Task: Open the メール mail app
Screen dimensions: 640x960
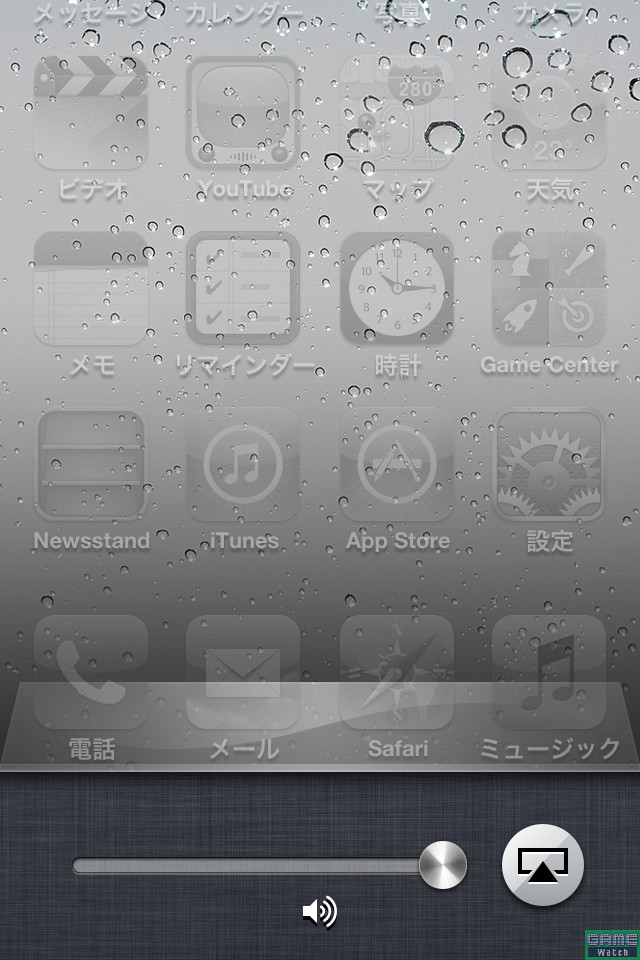Action: coord(243,672)
